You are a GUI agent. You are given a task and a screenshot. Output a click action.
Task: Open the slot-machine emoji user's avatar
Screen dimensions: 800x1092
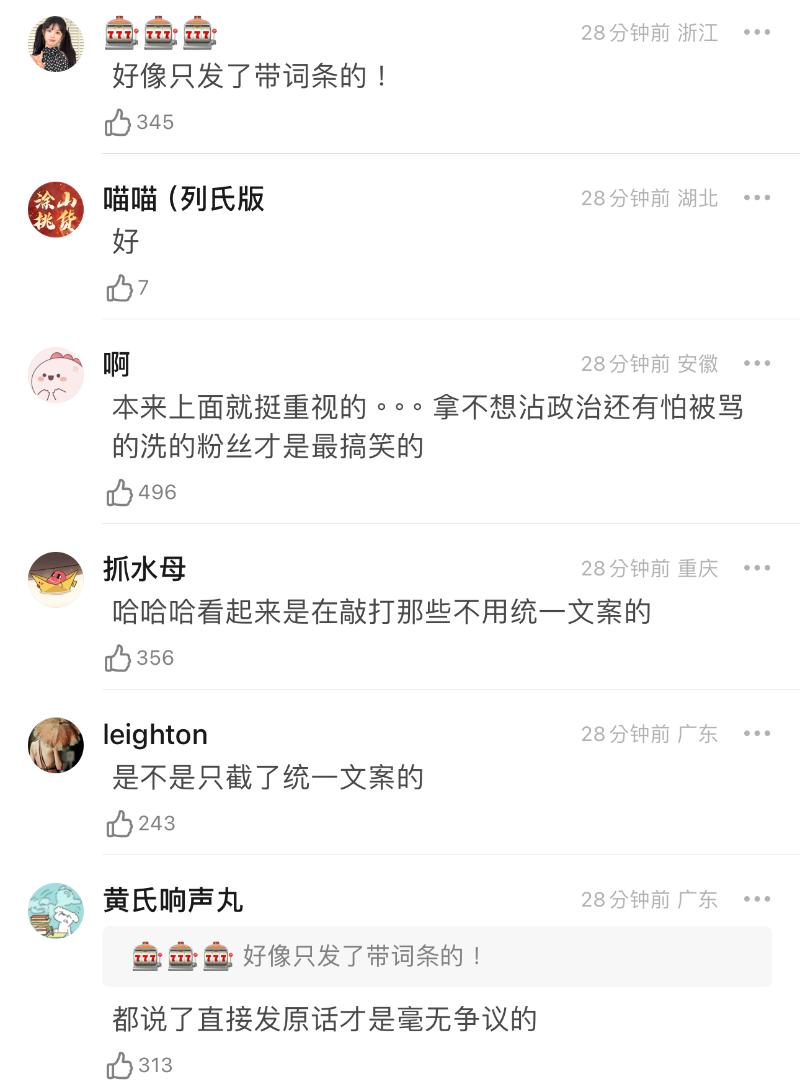56,44
